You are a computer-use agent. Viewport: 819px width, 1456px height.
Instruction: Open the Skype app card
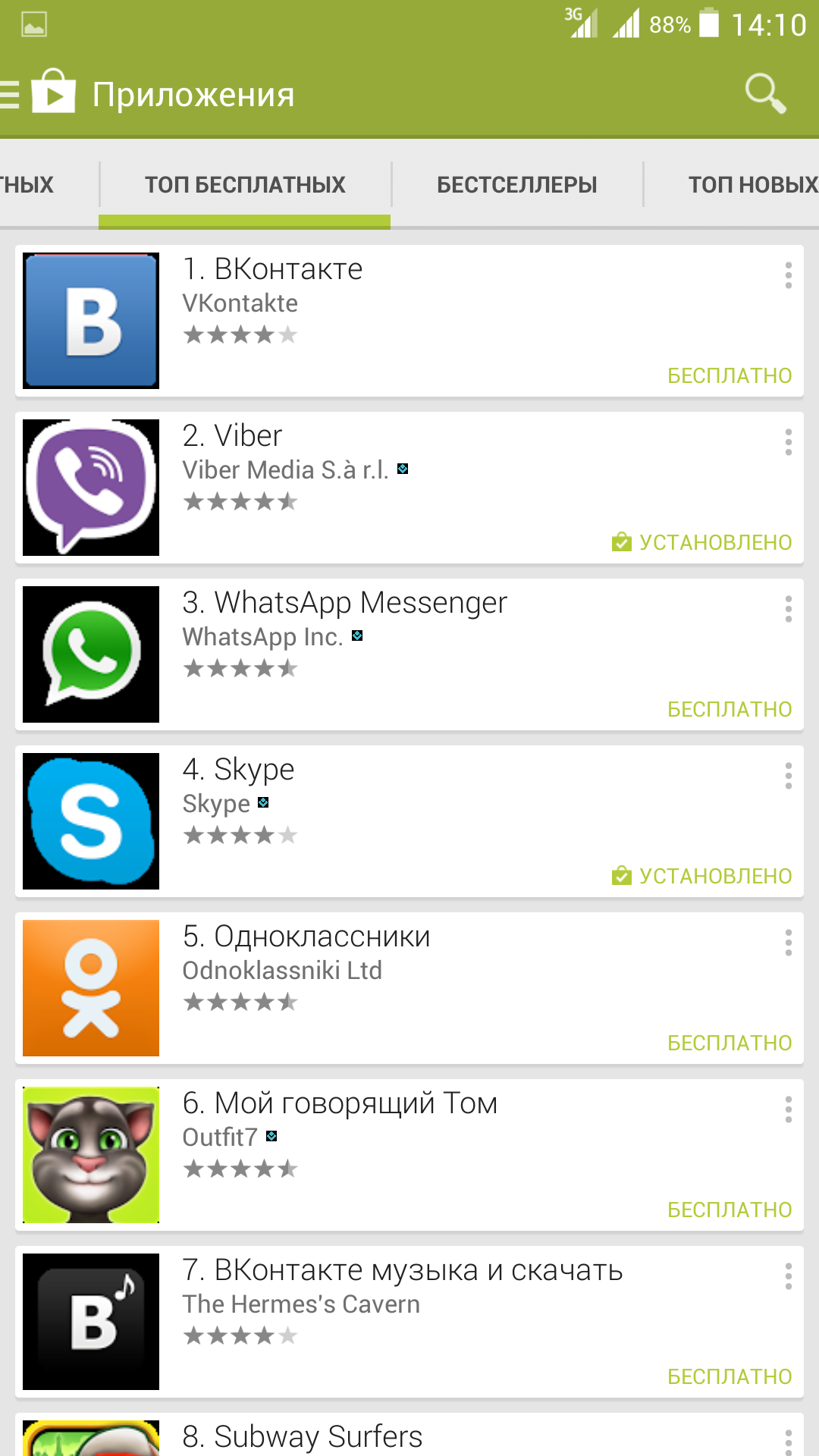coord(409,821)
